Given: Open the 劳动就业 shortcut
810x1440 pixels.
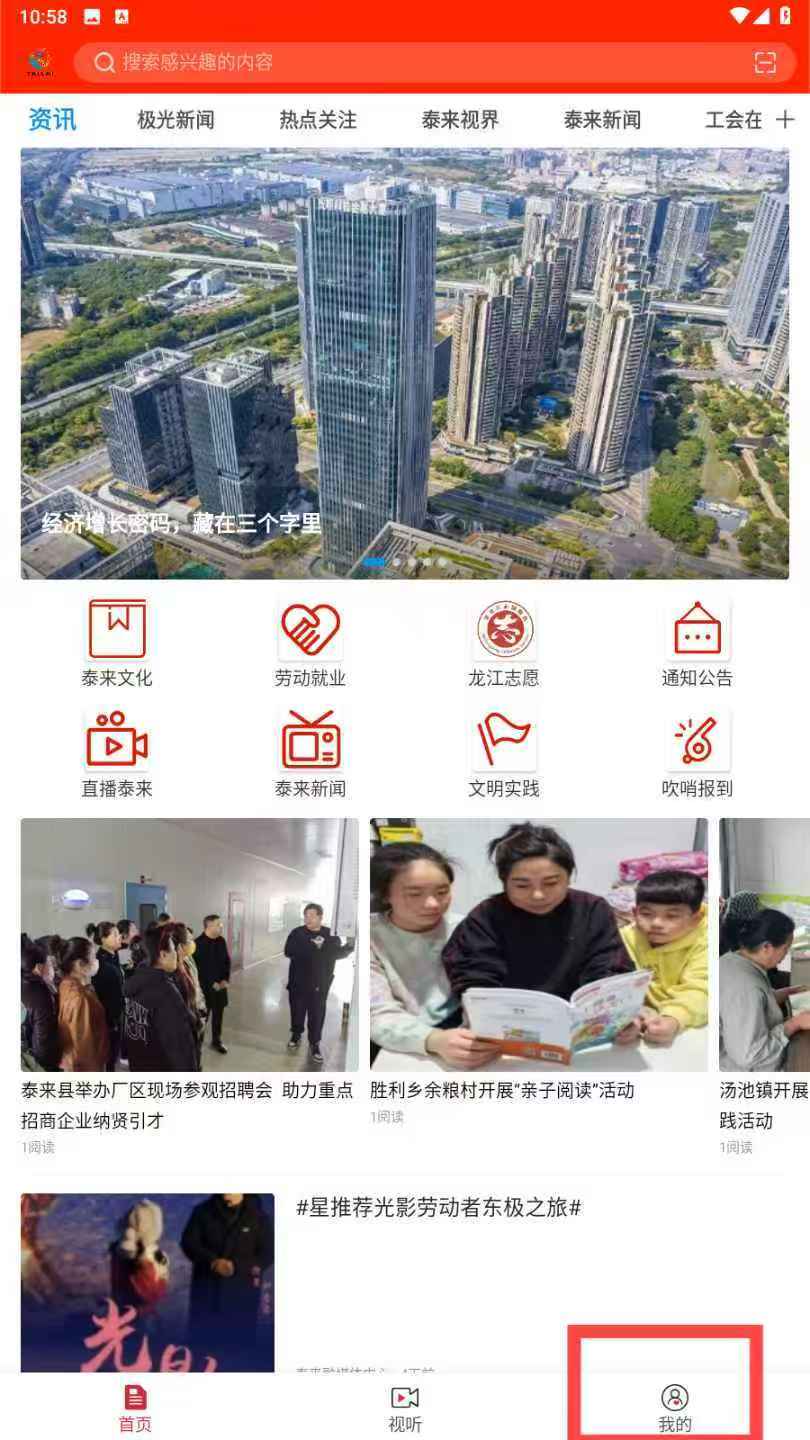Looking at the screenshot, I should tap(310, 643).
